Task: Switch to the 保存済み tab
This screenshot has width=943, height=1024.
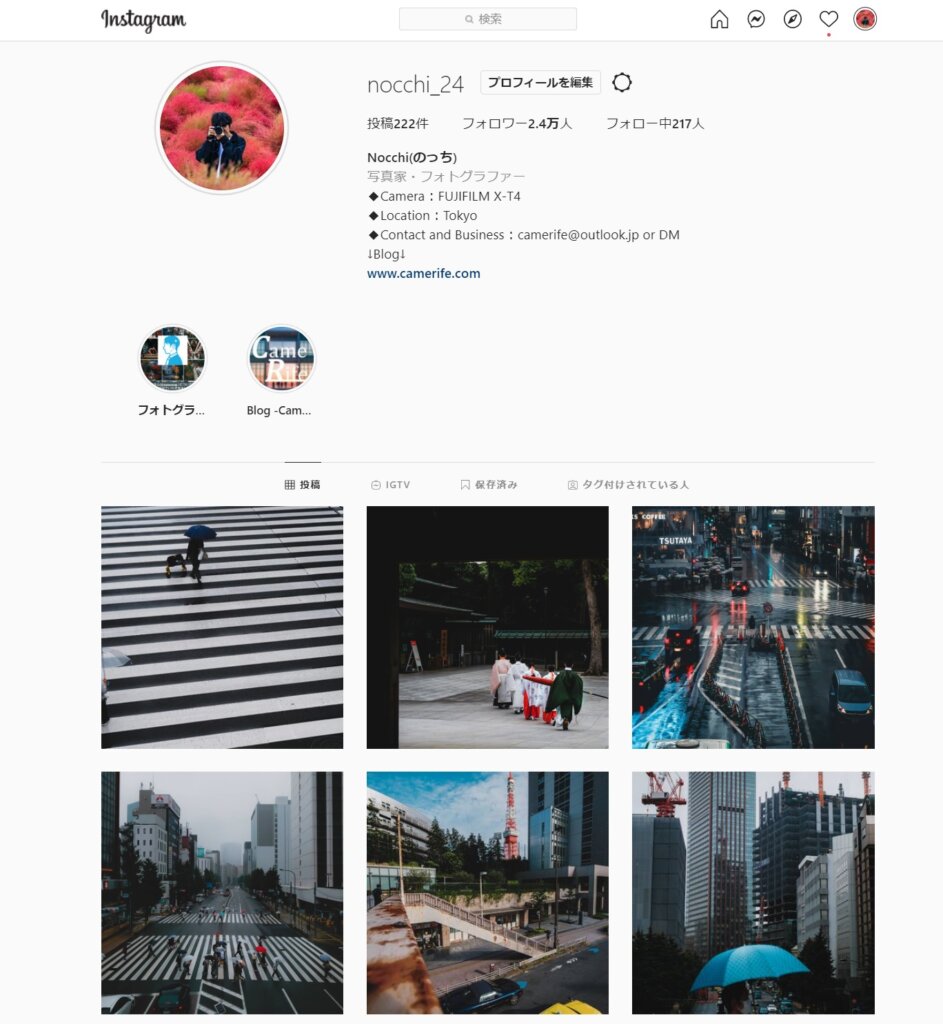Action: 489,485
